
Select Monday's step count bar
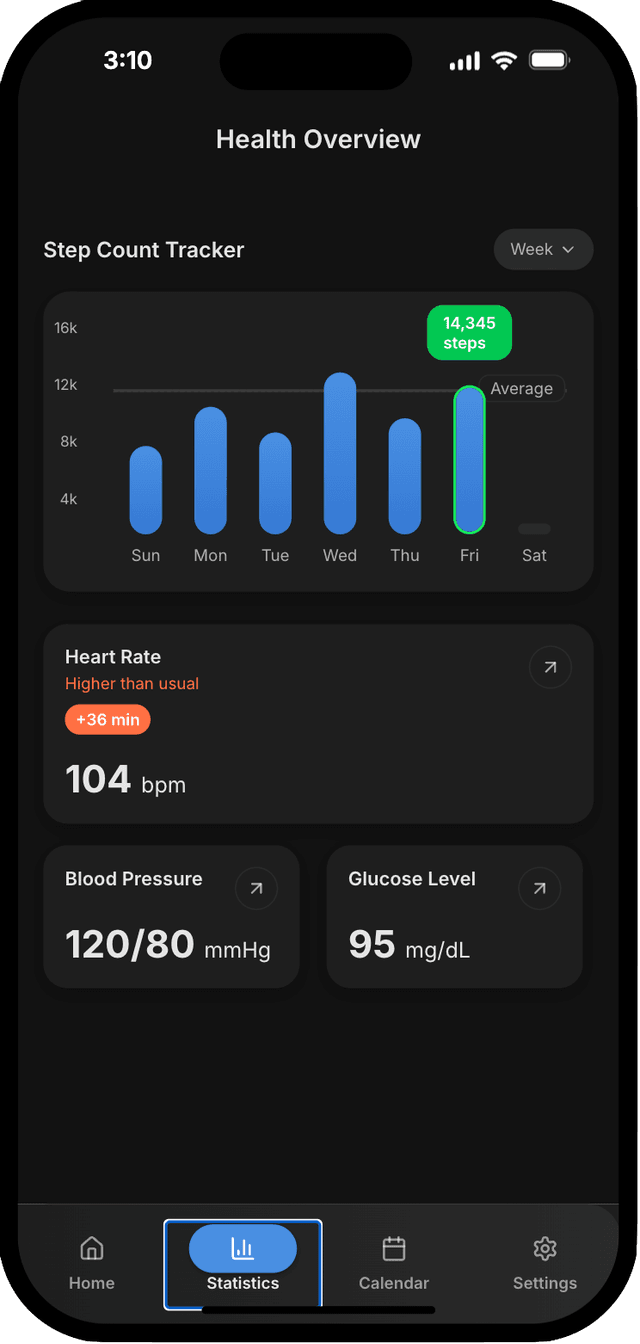[x=210, y=470]
